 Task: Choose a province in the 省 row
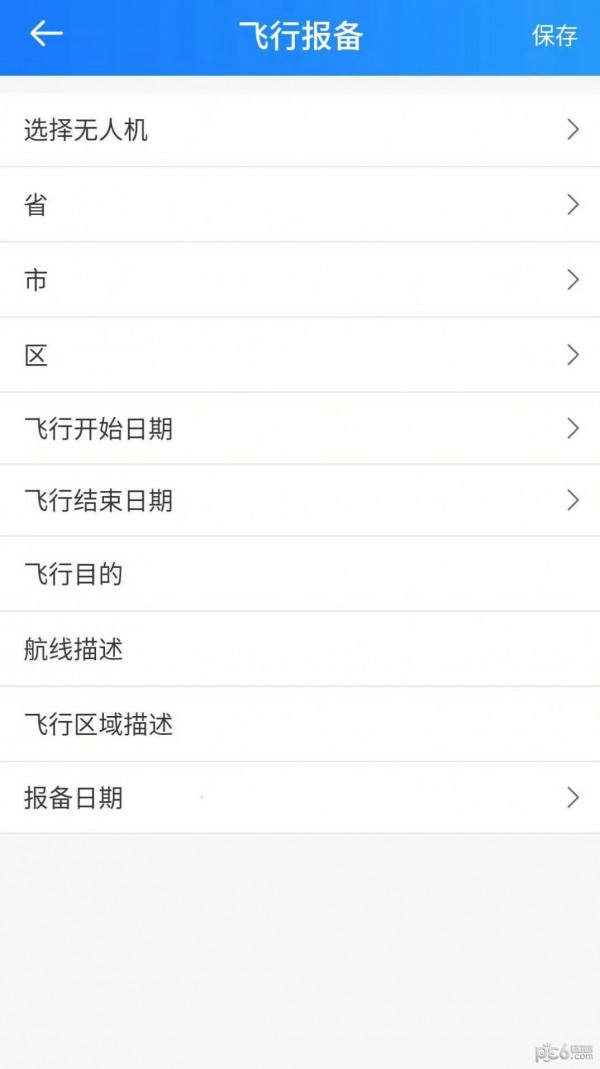pyautogui.click(x=300, y=205)
